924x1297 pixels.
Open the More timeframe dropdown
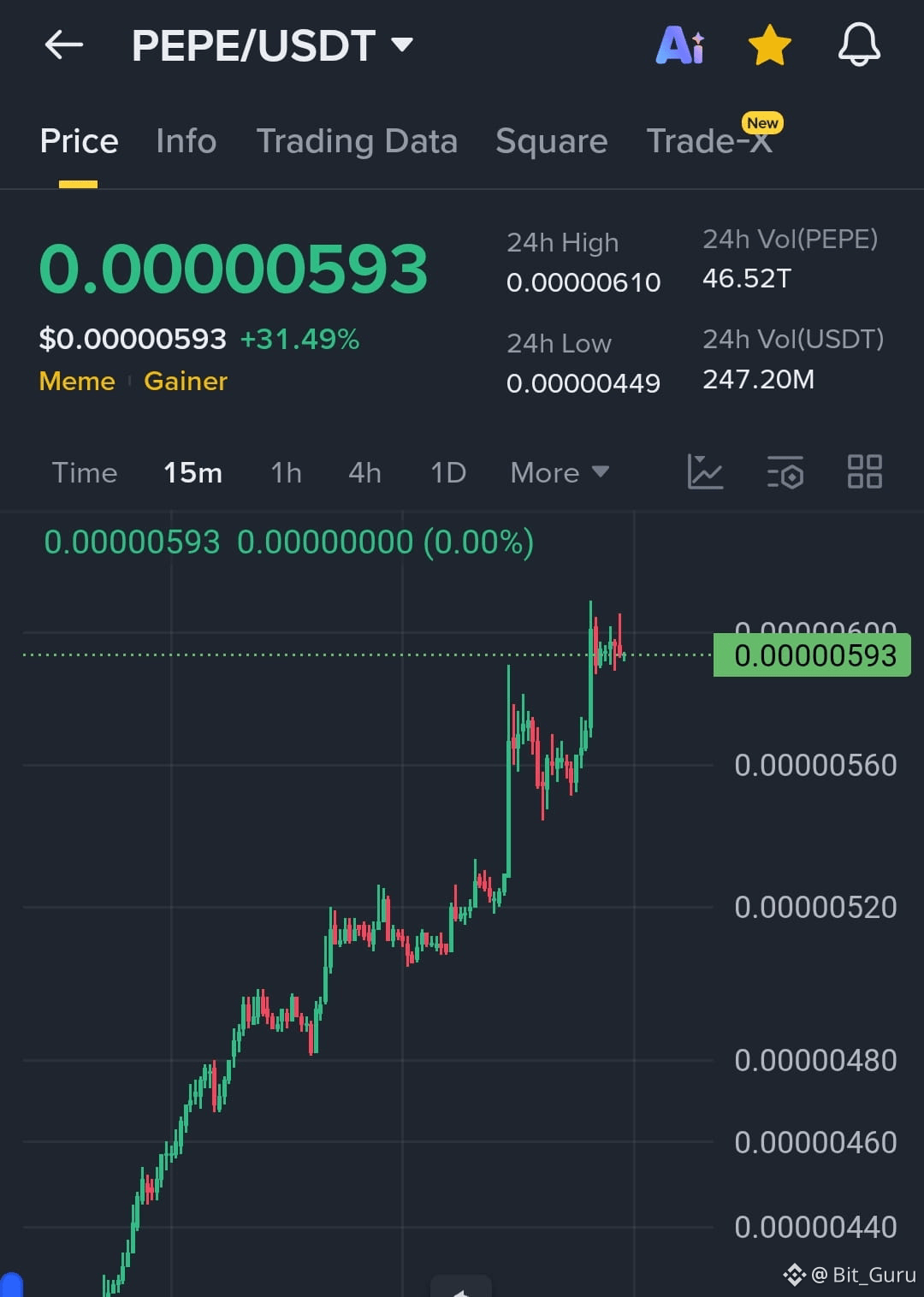559,472
